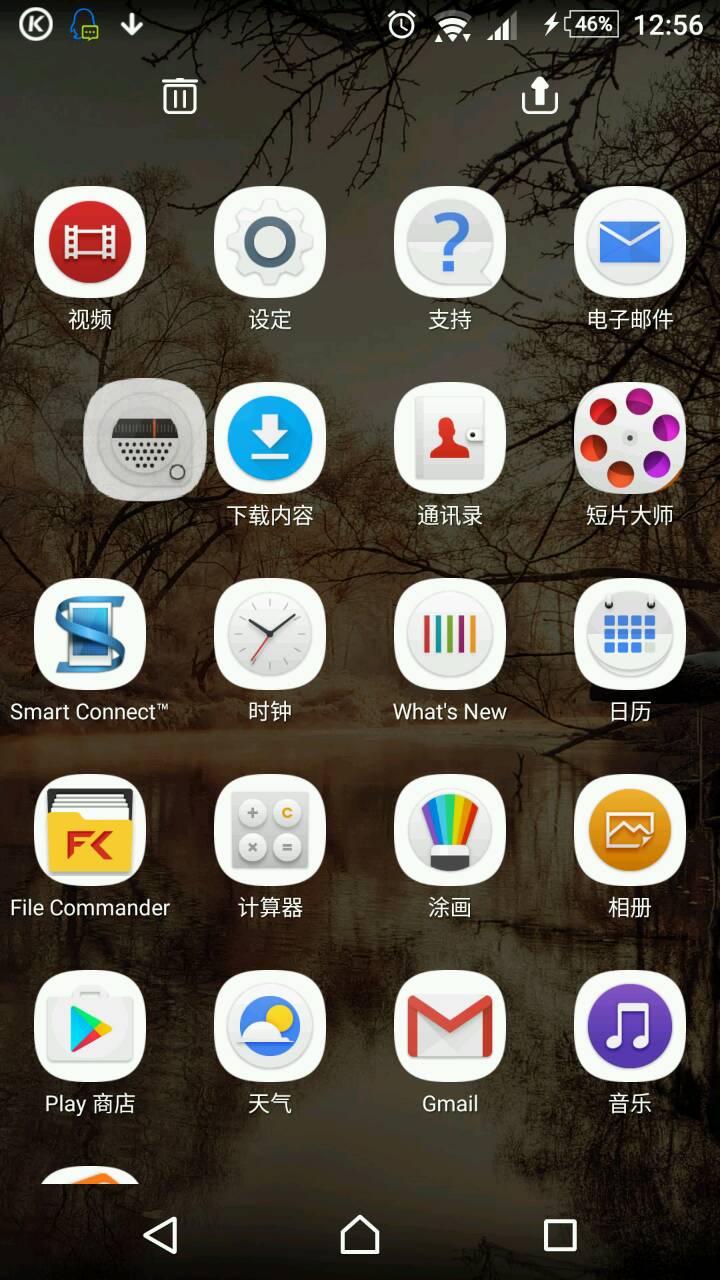720x1280 pixels.
Task: Open the 涂画 sketch app
Action: 450,830
